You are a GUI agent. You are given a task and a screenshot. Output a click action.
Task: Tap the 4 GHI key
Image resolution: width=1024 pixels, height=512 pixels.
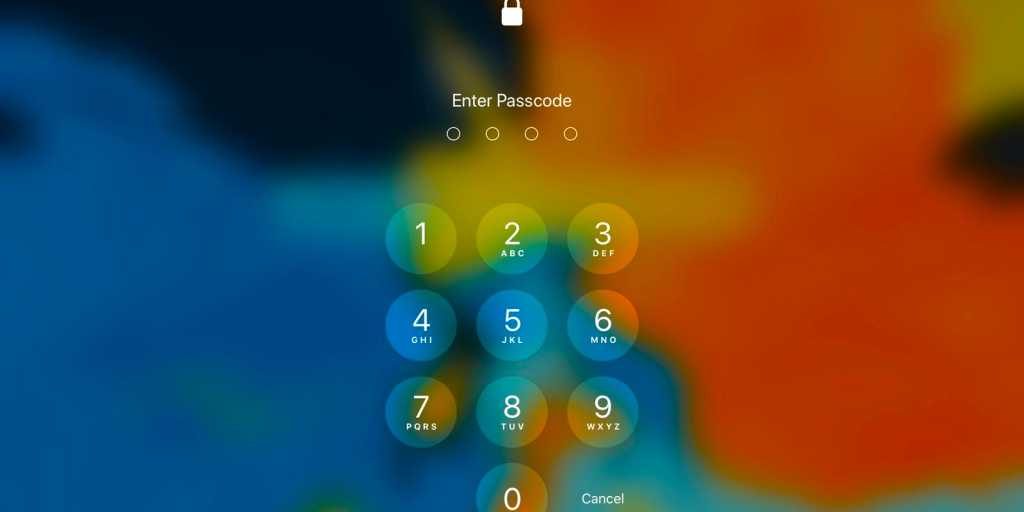(x=421, y=325)
